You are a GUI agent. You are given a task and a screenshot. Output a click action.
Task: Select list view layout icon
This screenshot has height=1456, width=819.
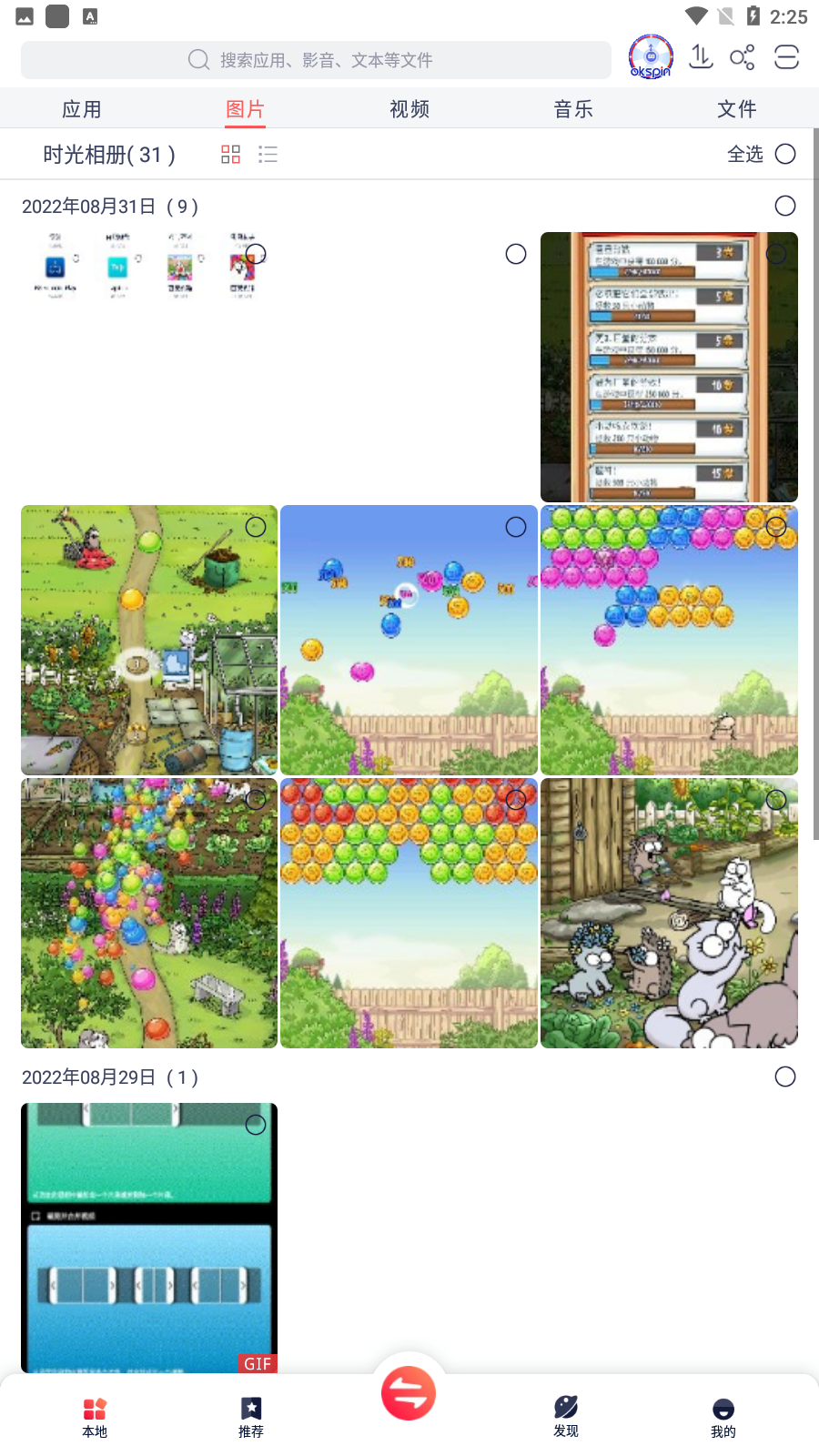point(268,155)
